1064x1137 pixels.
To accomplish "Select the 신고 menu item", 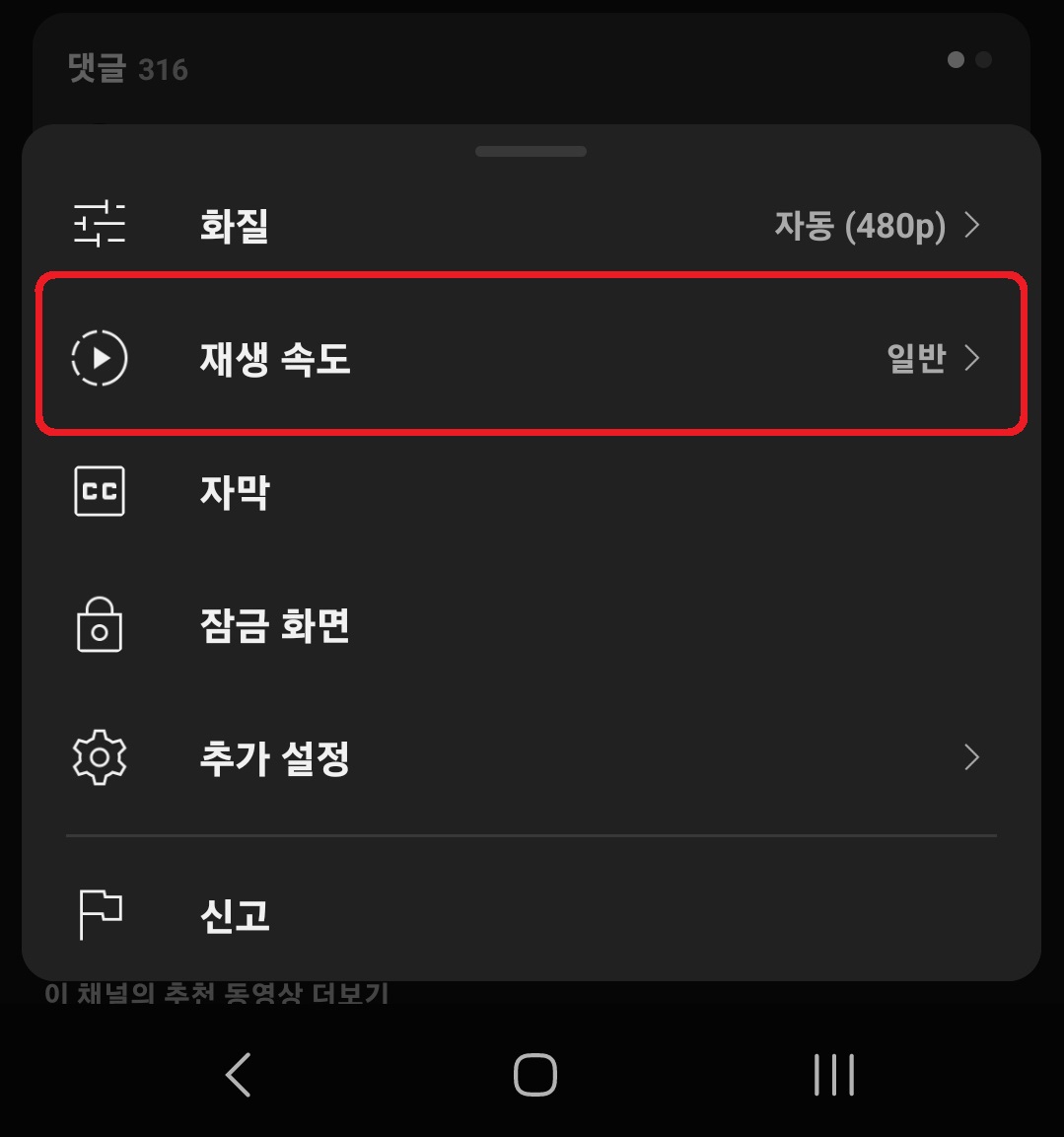I will [234, 913].
